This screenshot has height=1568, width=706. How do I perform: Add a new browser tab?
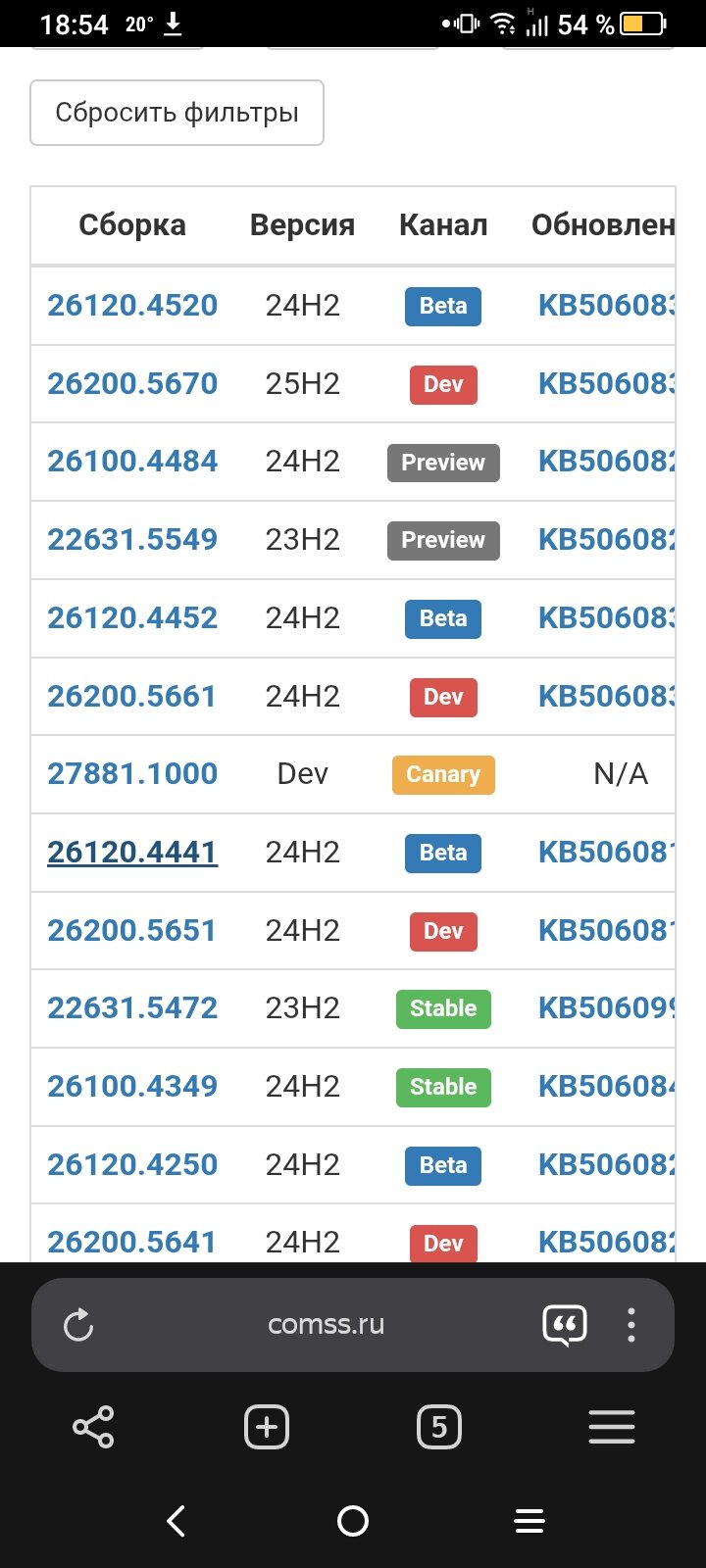click(267, 1427)
